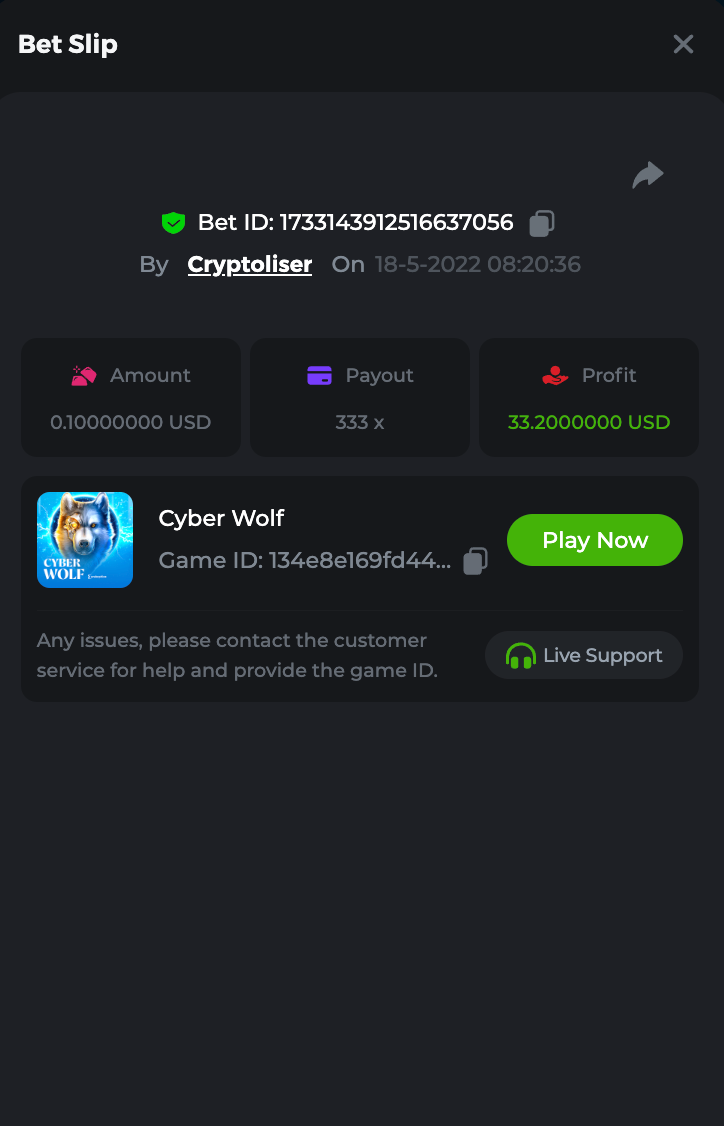Share this bet slip

648,175
